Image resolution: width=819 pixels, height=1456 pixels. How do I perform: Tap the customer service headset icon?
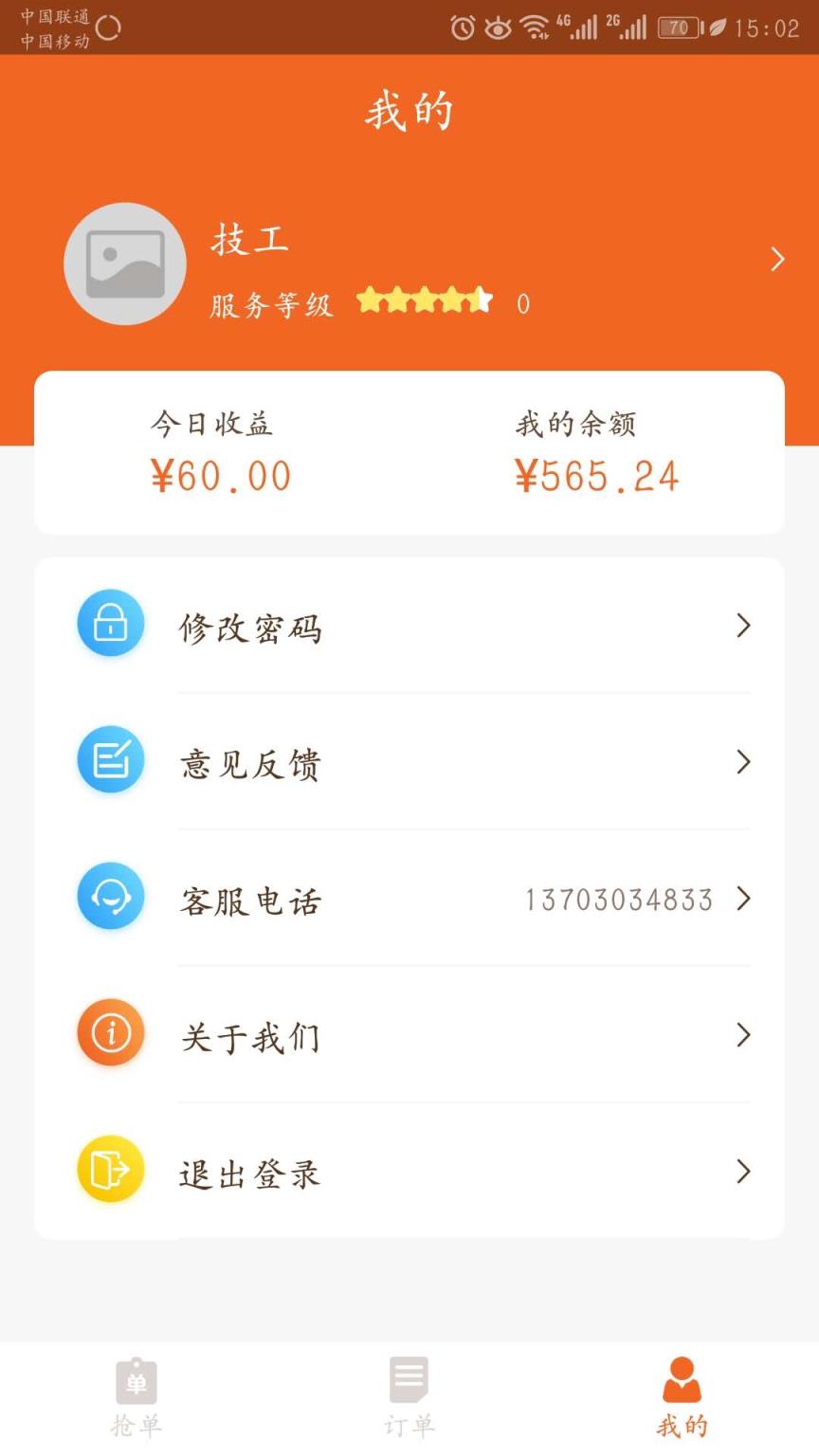tap(110, 896)
